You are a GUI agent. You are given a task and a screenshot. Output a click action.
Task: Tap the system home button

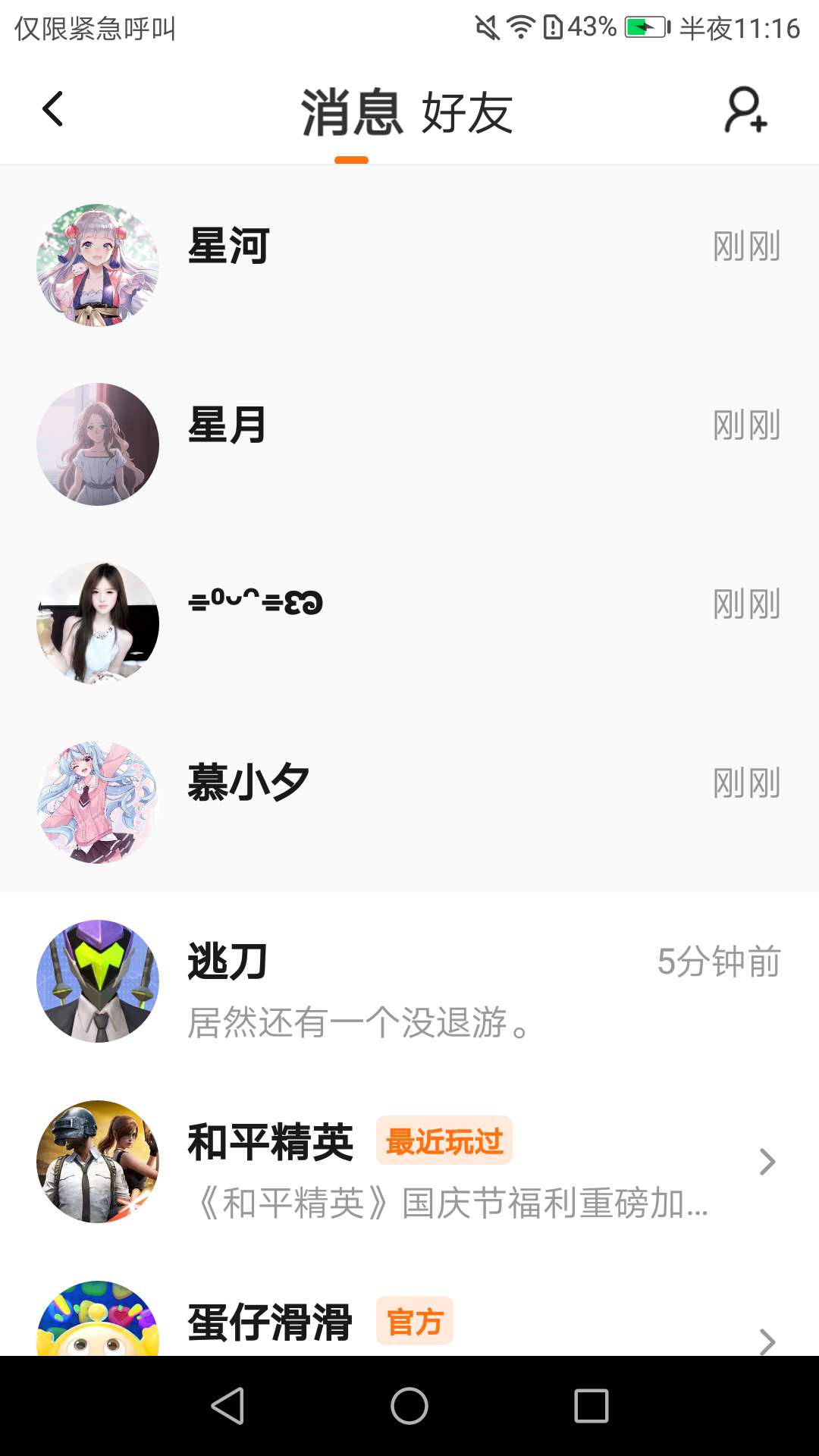coord(409,1406)
